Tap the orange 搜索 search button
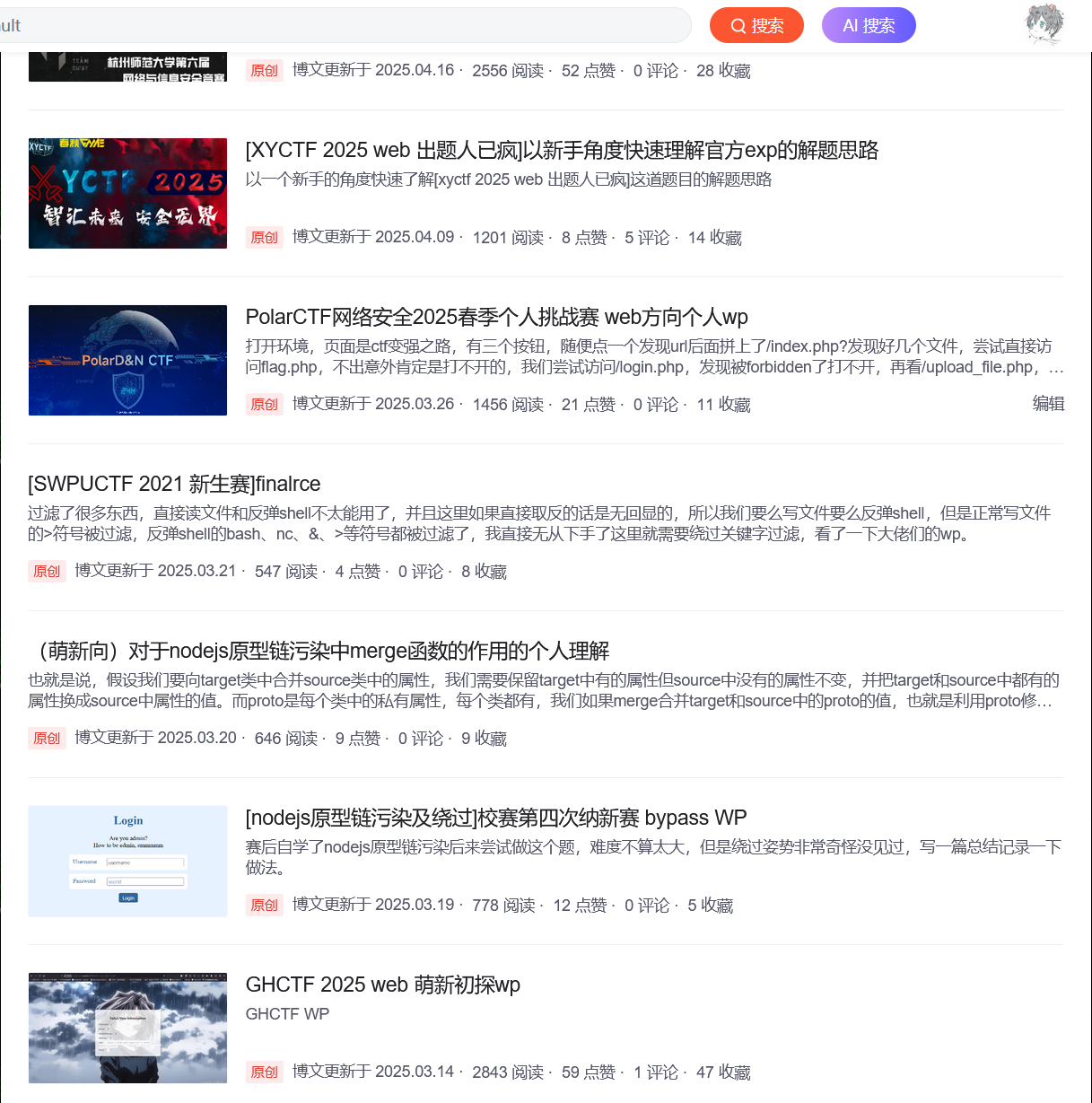Viewport: 1092px width, 1103px height. click(756, 25)
